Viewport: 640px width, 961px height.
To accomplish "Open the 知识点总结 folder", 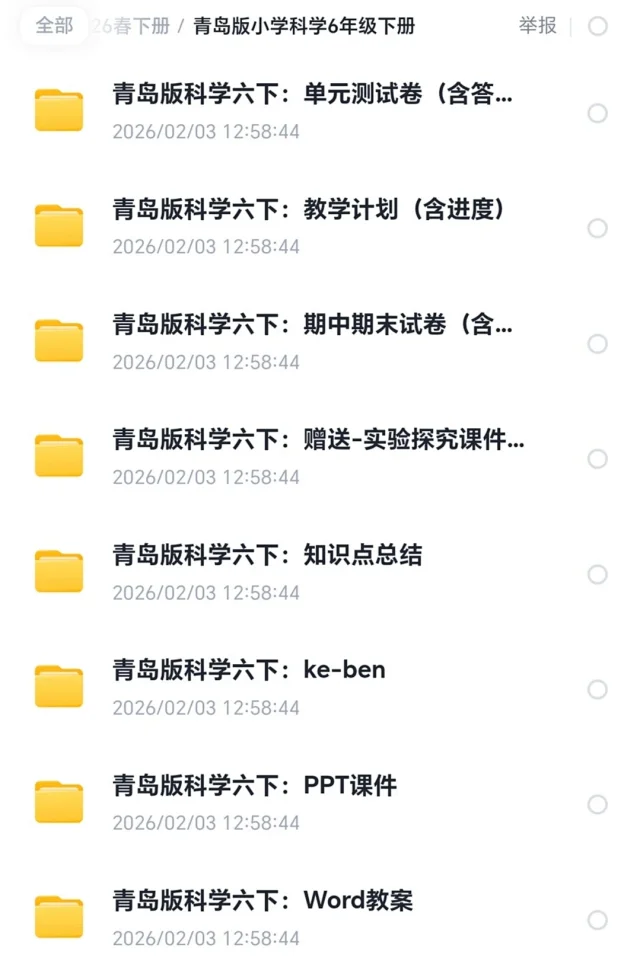I will 267,557.
